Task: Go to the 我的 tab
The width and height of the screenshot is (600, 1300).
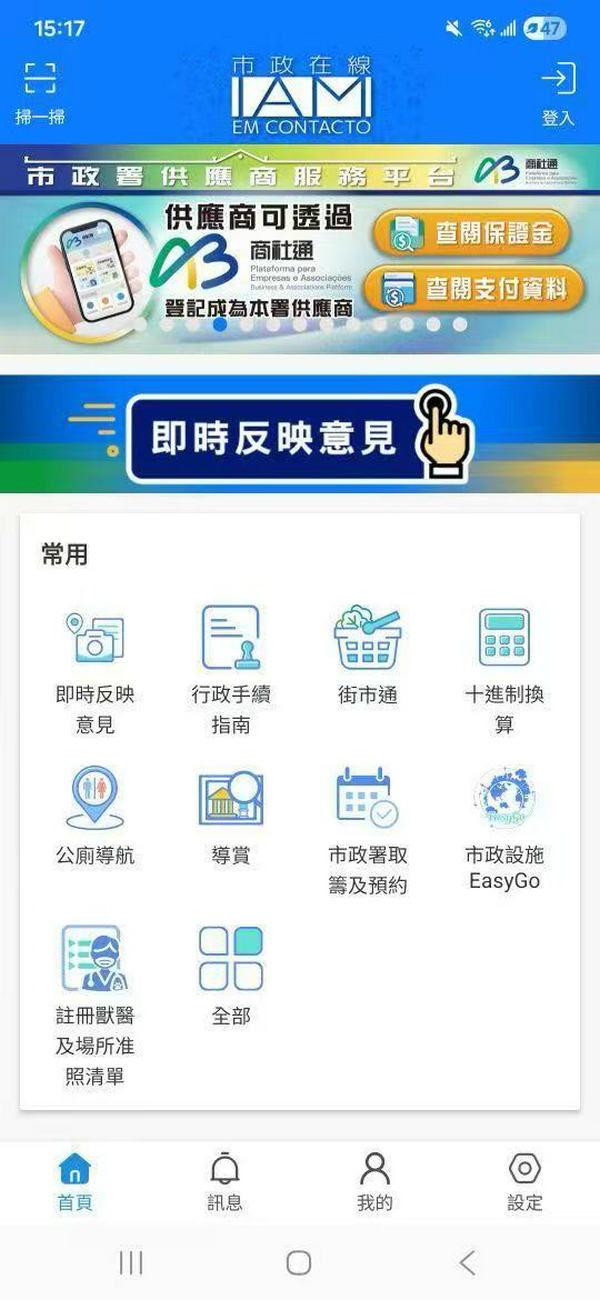Action: (375, 1181)
